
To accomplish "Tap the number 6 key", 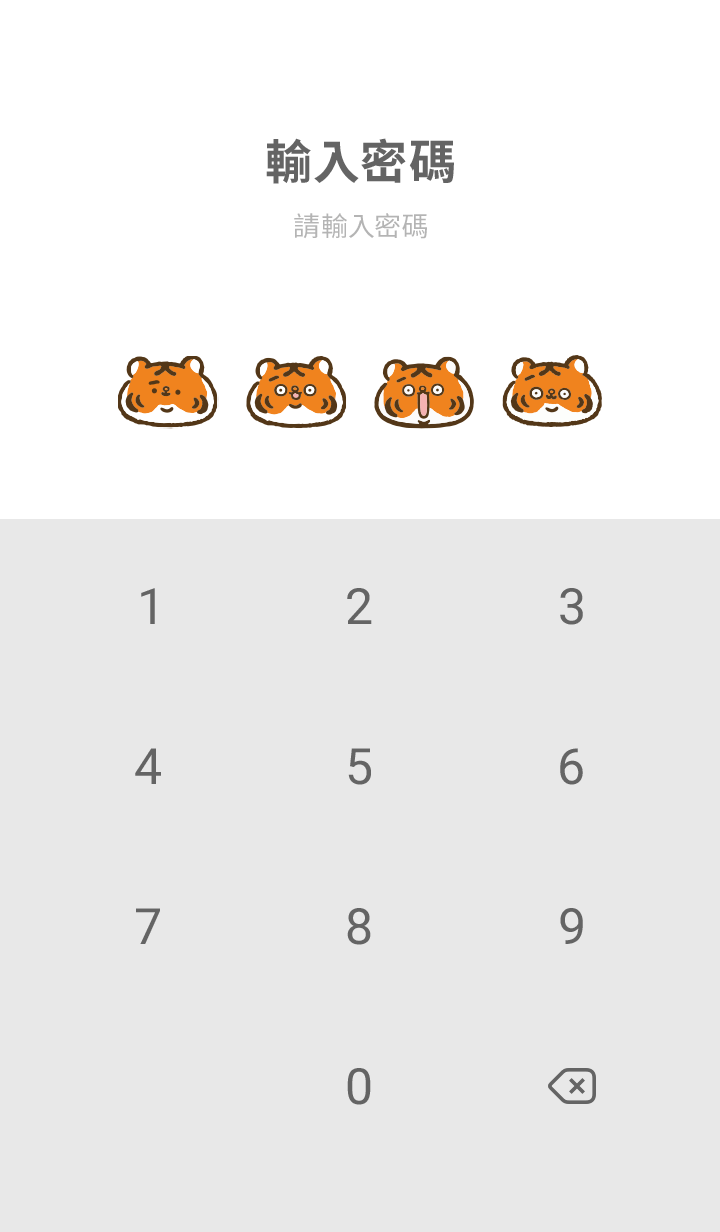I will point(571,767).
